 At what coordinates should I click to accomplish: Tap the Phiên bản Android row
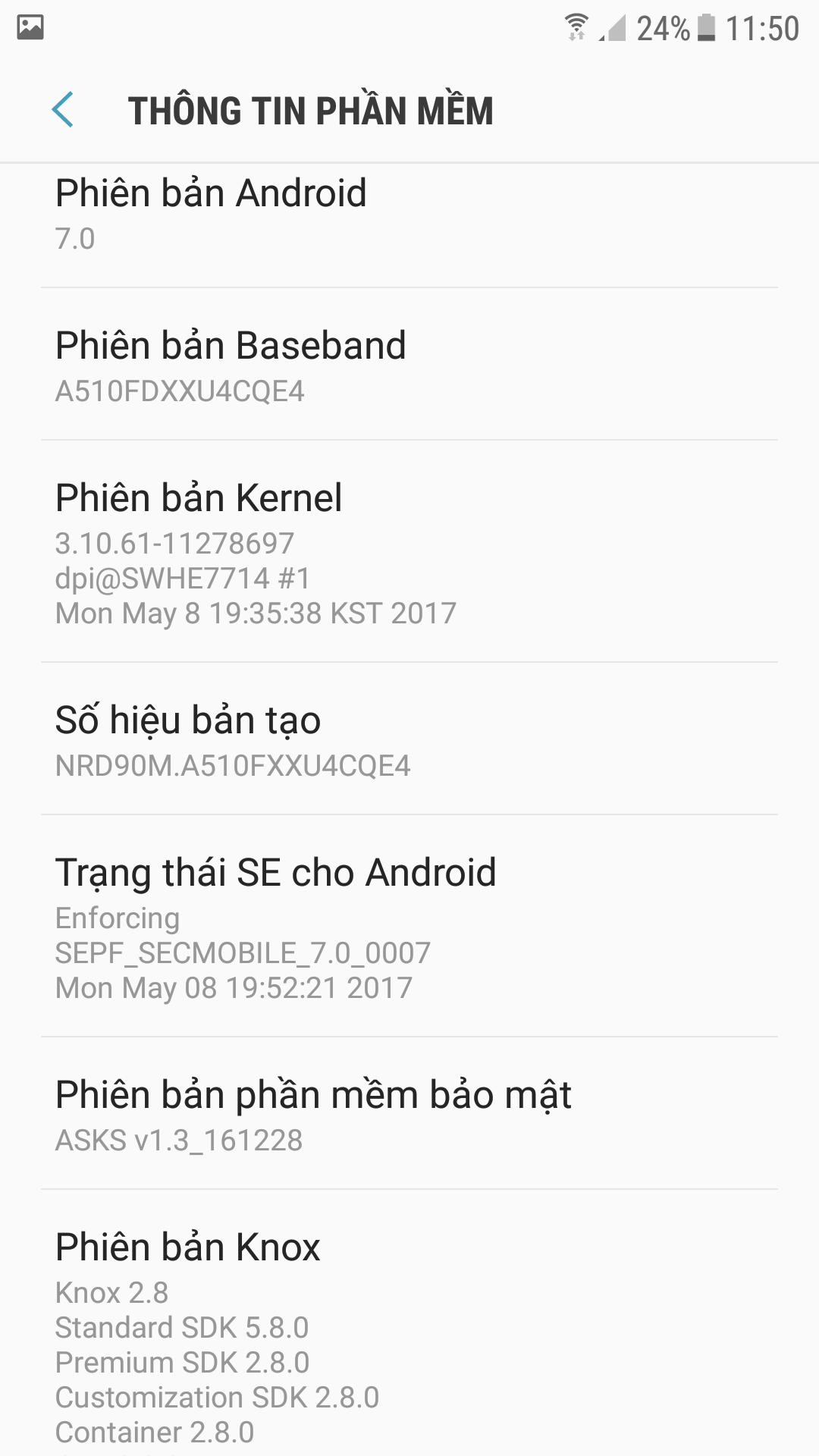(x=409, y=225)
